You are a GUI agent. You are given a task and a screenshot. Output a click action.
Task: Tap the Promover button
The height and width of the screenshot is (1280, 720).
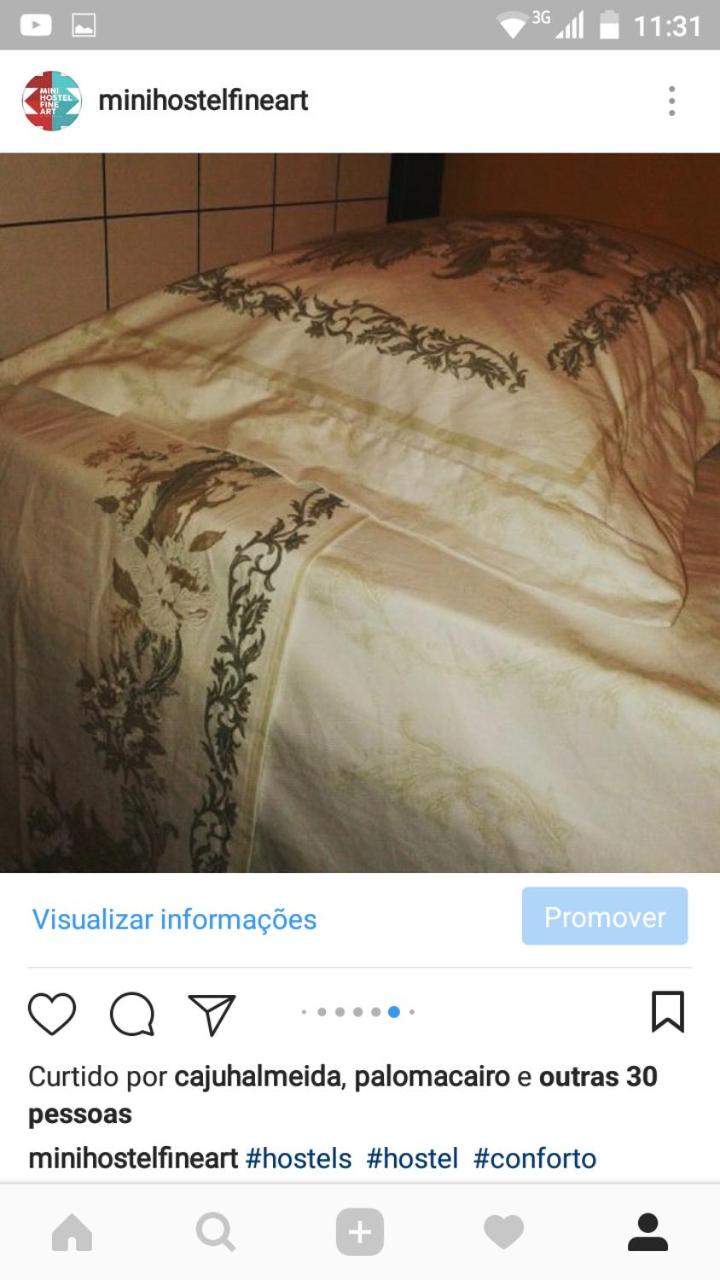pyautogui.click(x=605, y=917)
